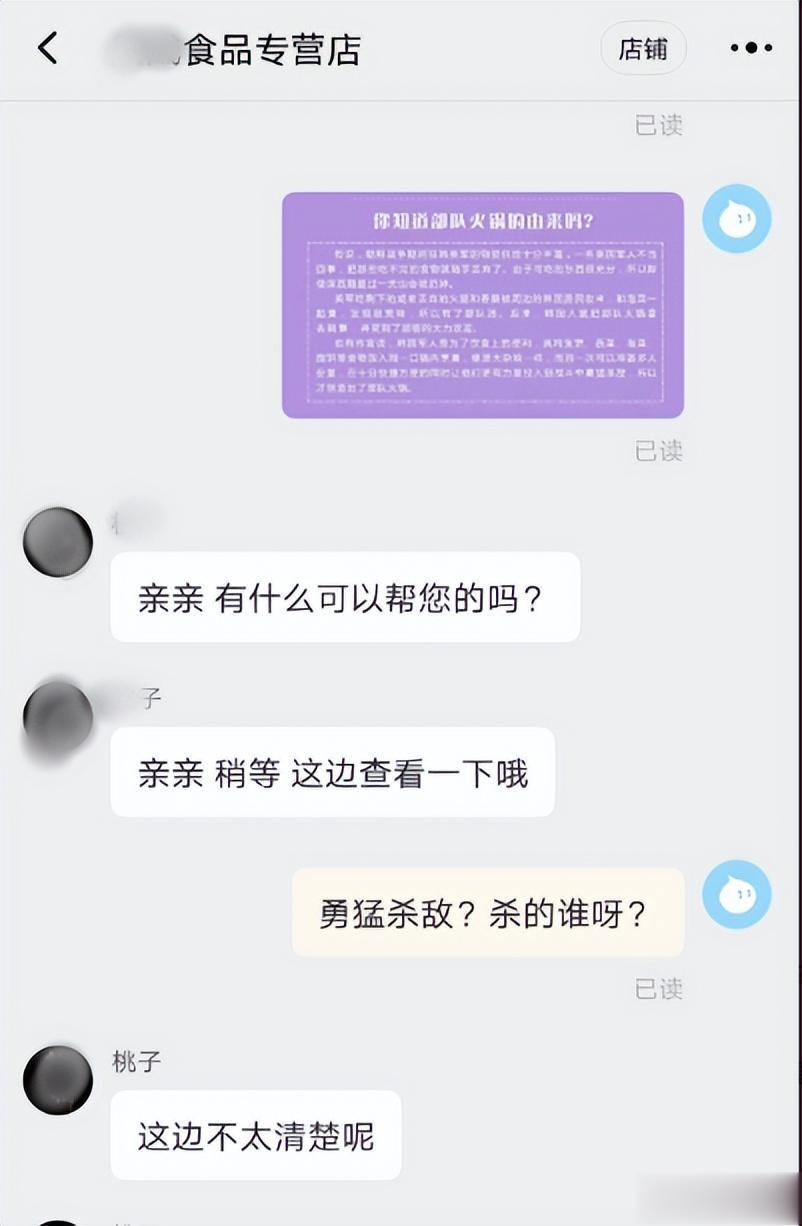Open the three-dot overflow menu
This screenshot has height=1226, width=802.
point(750,48)
